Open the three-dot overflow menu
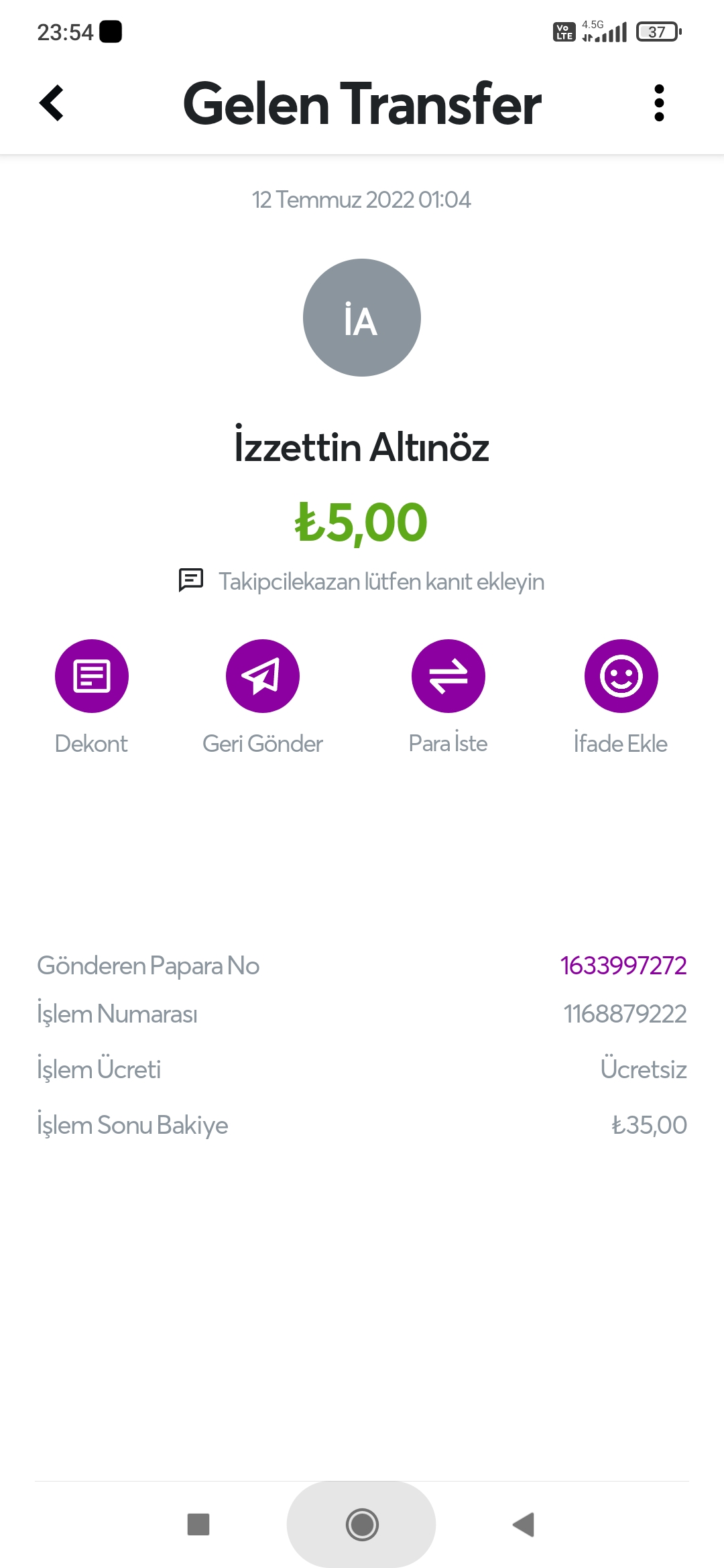 point(659,103)
